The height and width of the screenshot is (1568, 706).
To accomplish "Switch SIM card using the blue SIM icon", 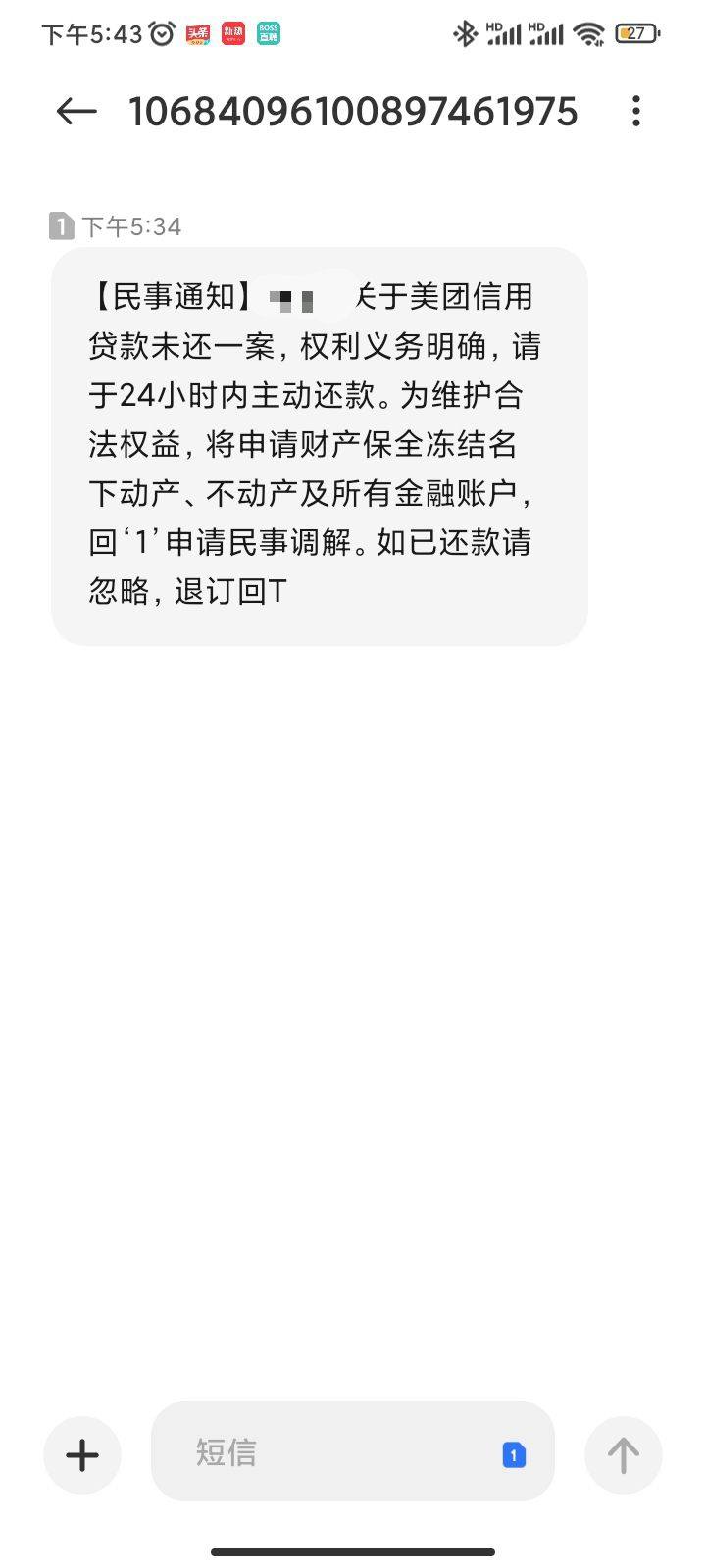I will point(514,1455).
